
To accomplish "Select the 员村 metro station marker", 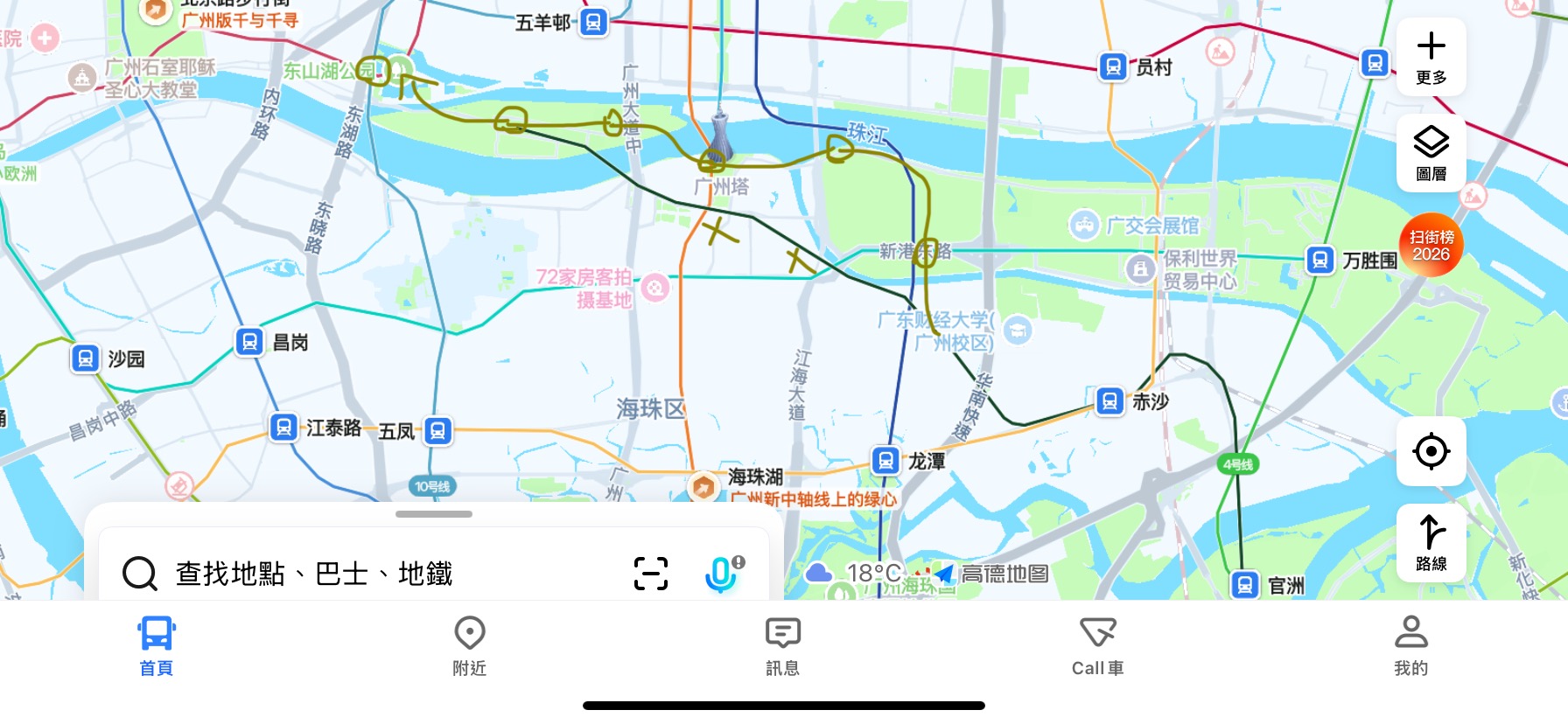I will [x=1113, y=66].
